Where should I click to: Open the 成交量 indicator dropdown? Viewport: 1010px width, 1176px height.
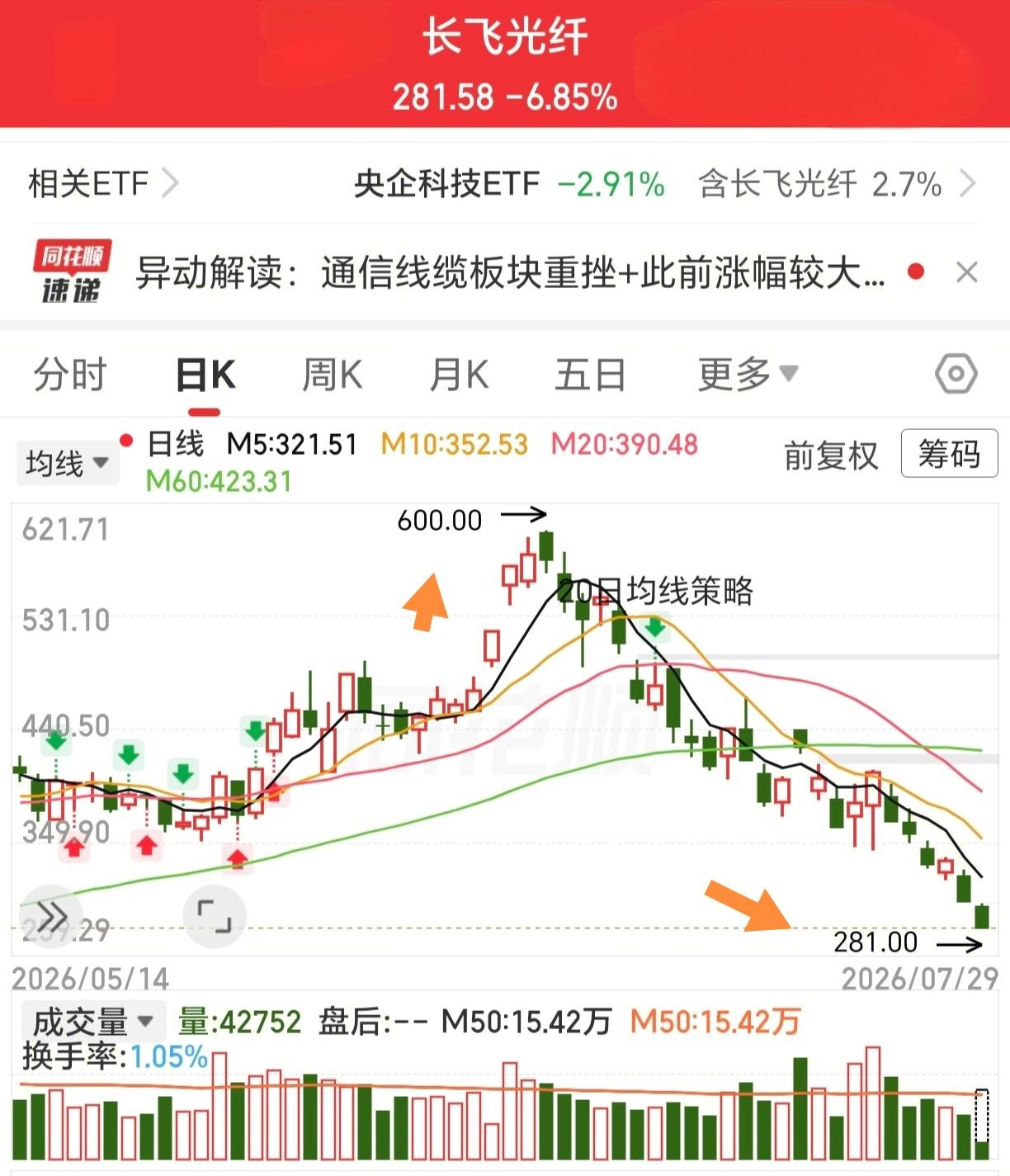point(93,1022)
